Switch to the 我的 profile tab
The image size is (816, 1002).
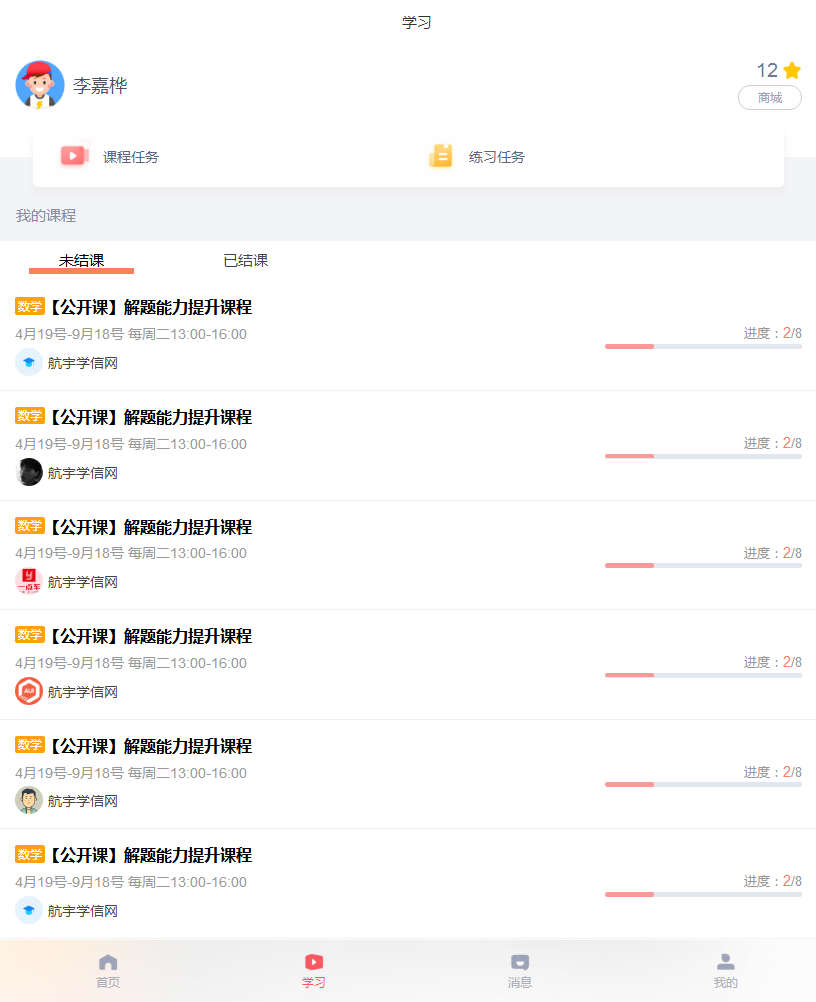click(726, 970)
